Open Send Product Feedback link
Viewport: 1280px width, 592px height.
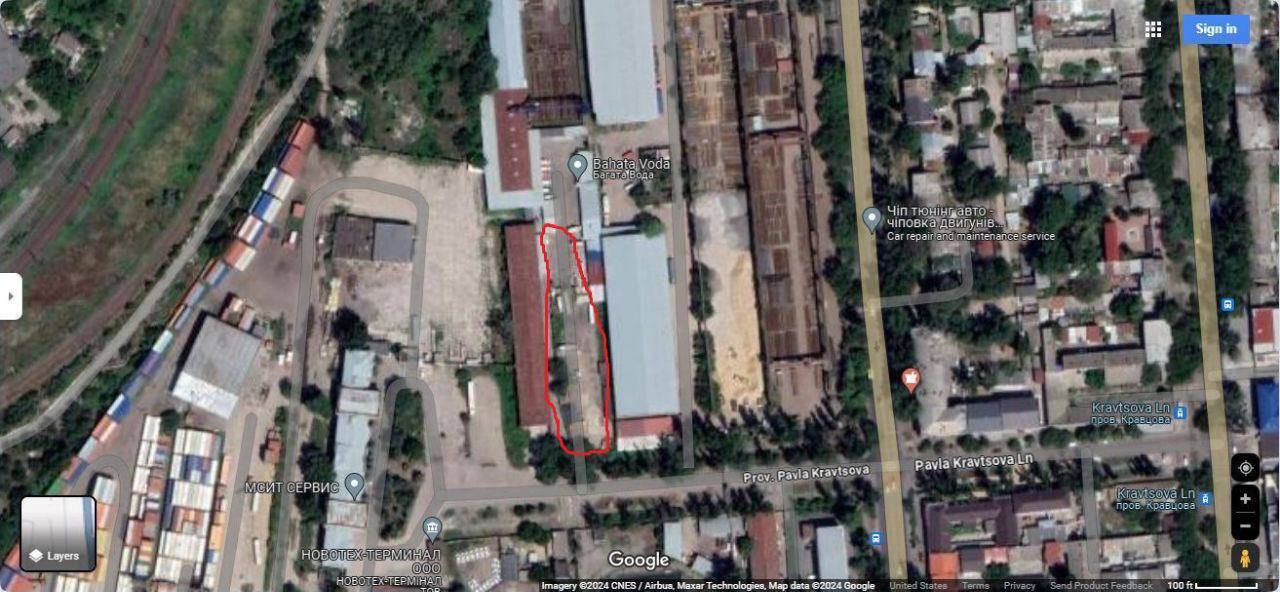1101,586
